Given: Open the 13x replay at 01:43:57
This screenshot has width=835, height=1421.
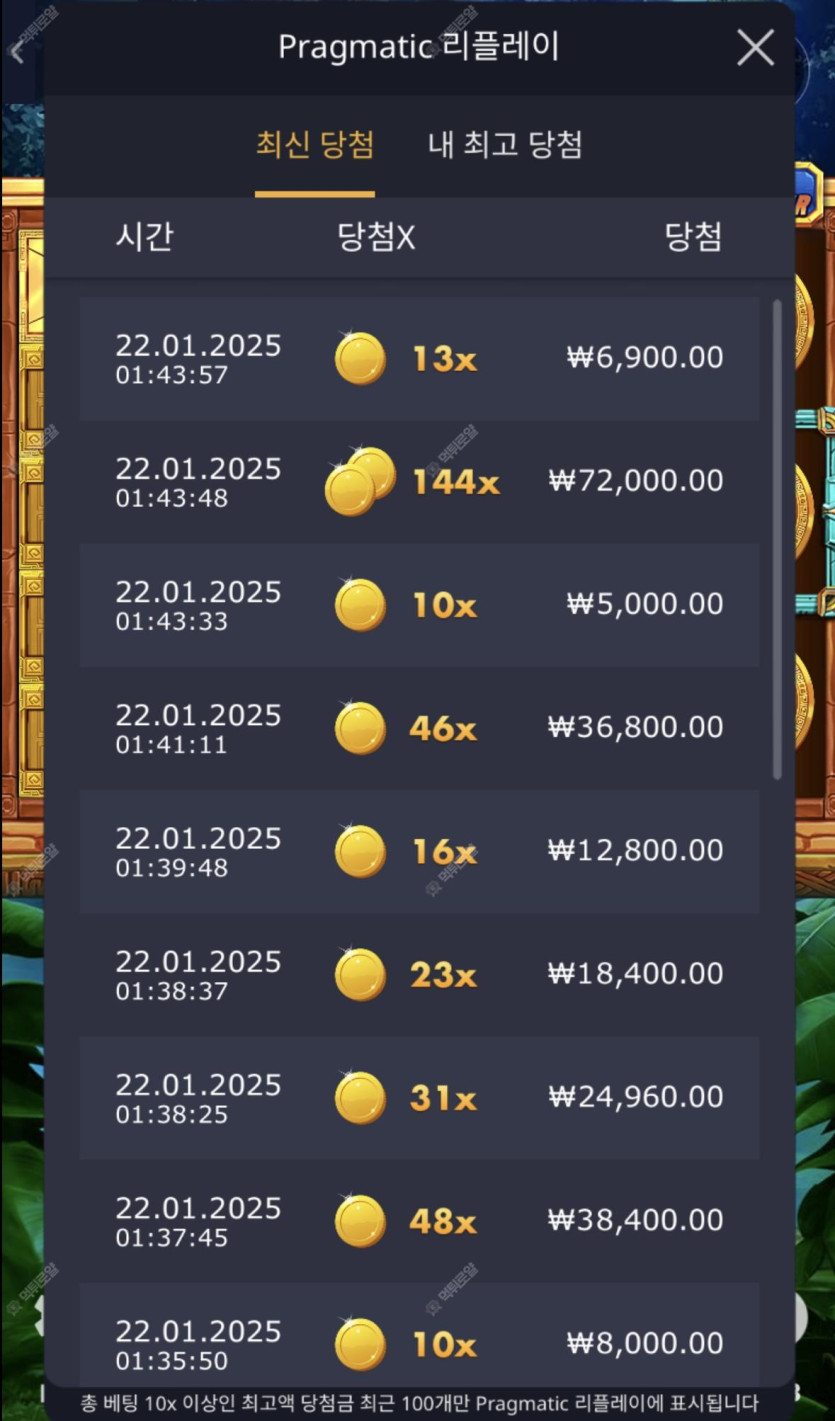Looking at the screenshot, I should (x=419, y=358).
